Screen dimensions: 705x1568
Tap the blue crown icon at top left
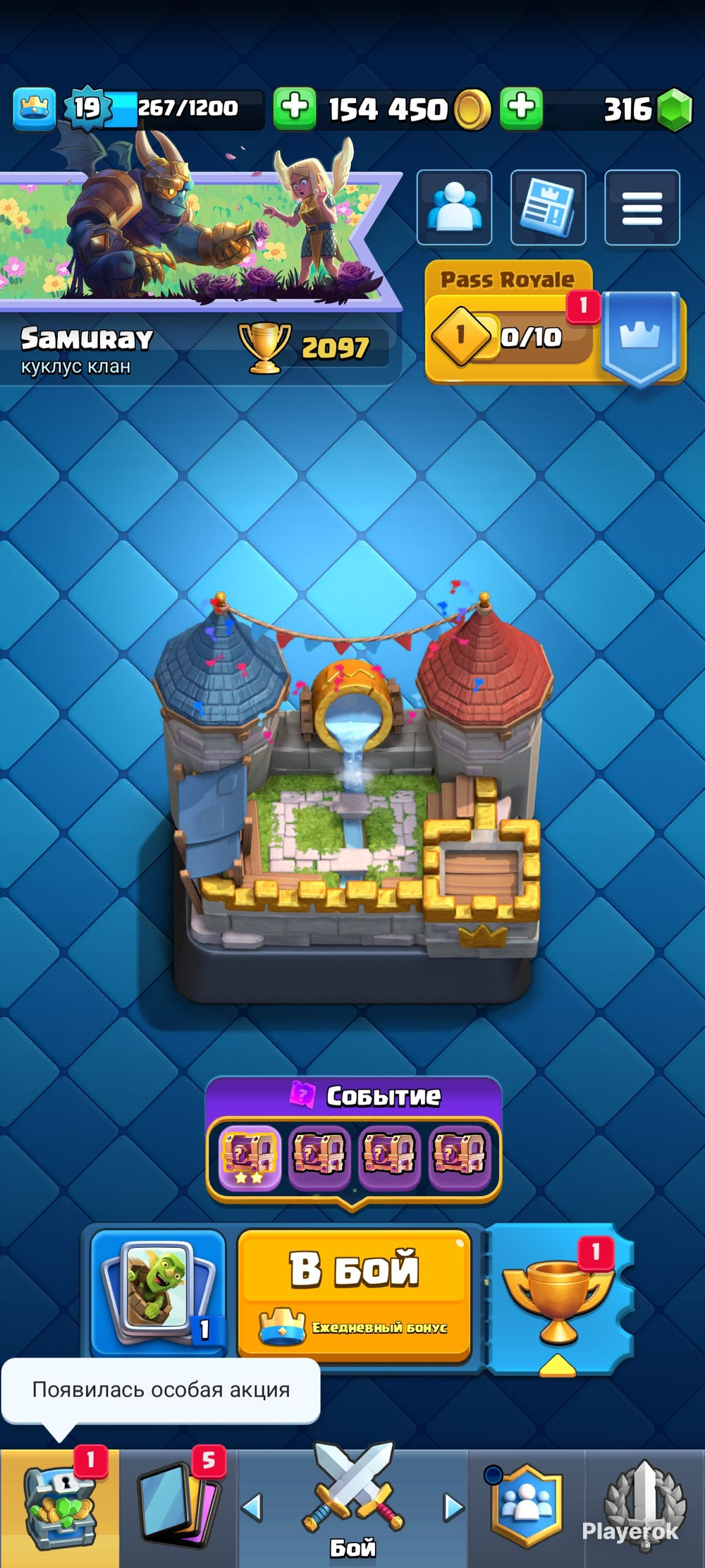coord(35,109)
